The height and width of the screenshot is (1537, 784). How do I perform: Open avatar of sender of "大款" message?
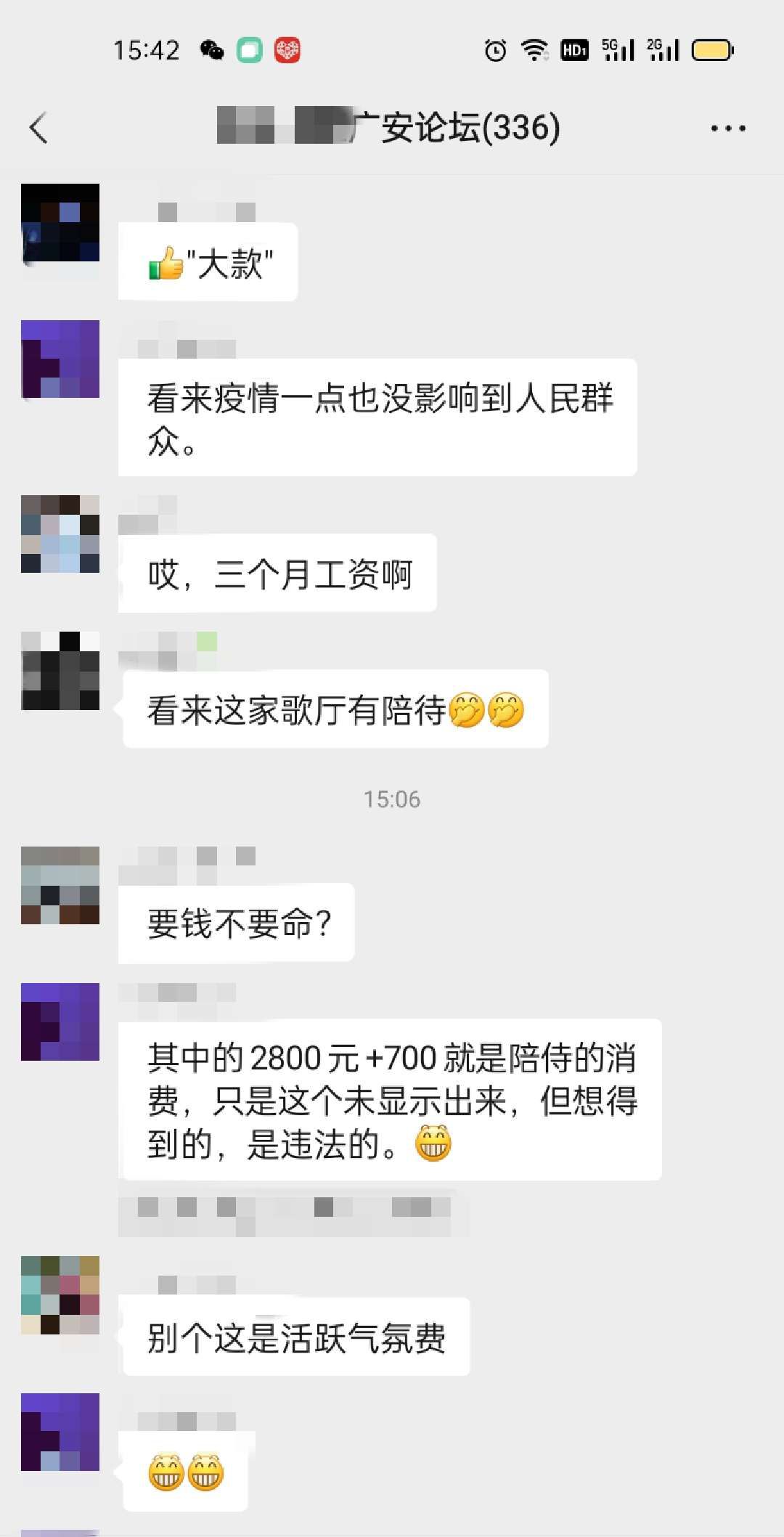tap(60, 224)
